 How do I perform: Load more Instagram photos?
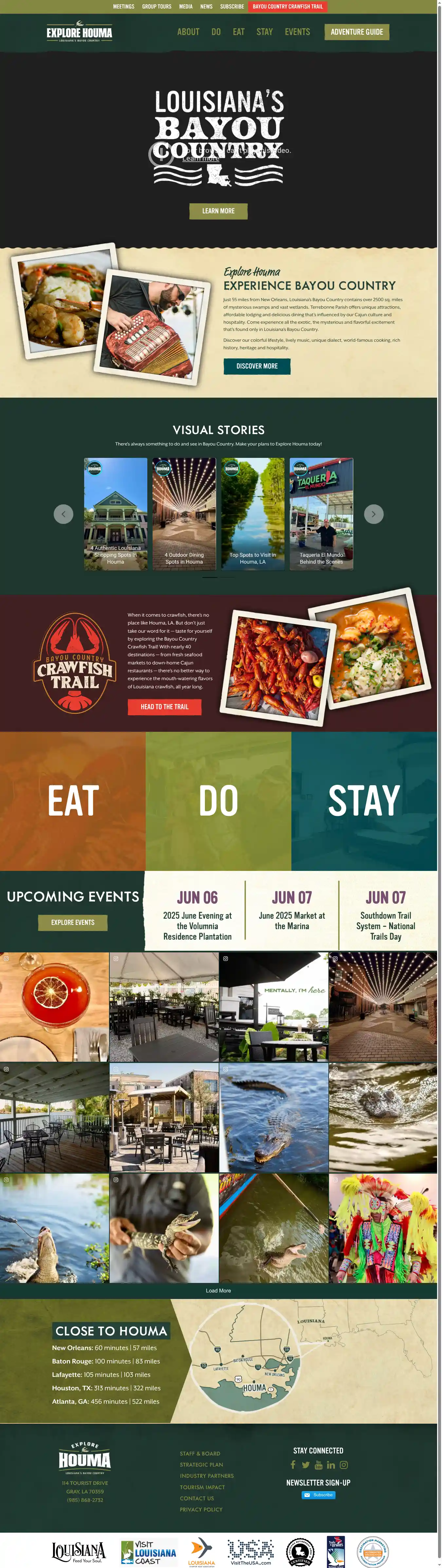(x=218, y=1291)
